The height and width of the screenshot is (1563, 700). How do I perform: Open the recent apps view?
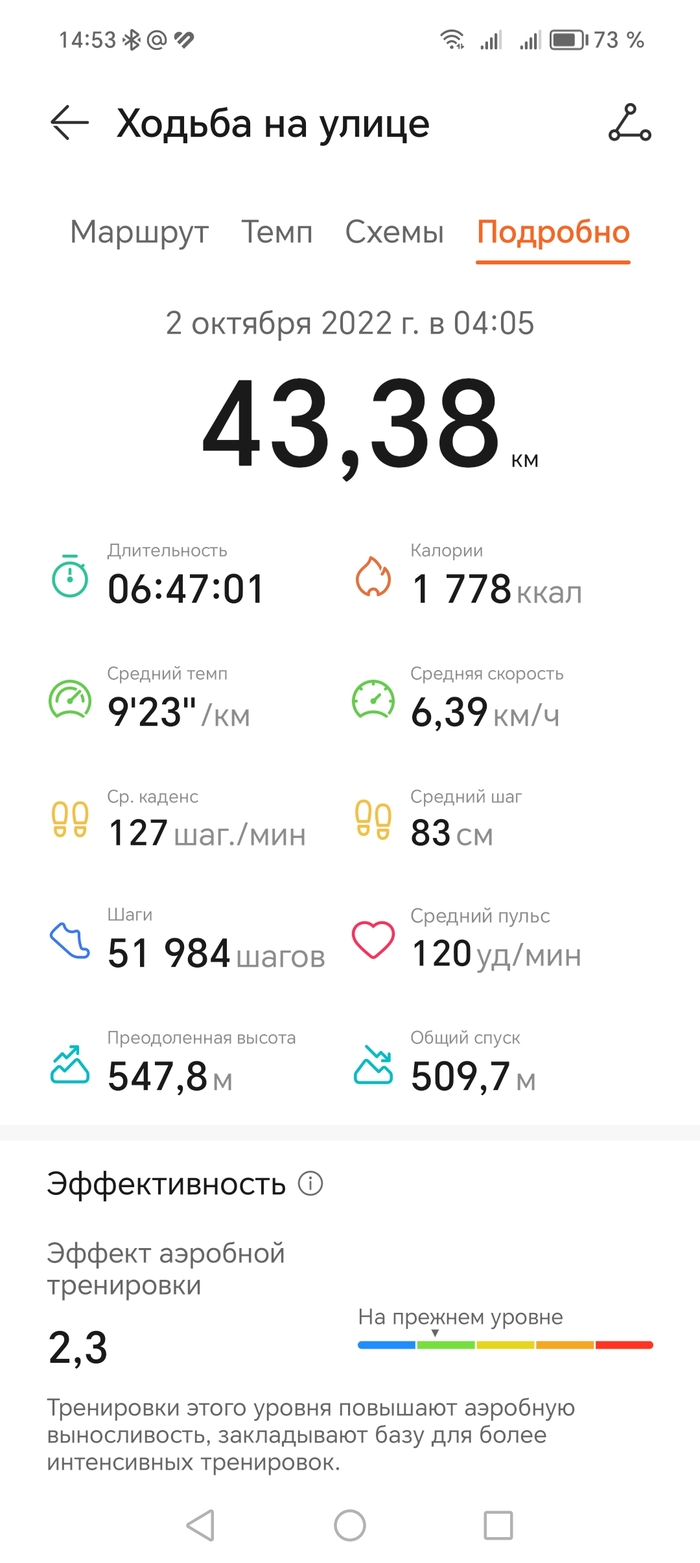tap(498, 1525)
